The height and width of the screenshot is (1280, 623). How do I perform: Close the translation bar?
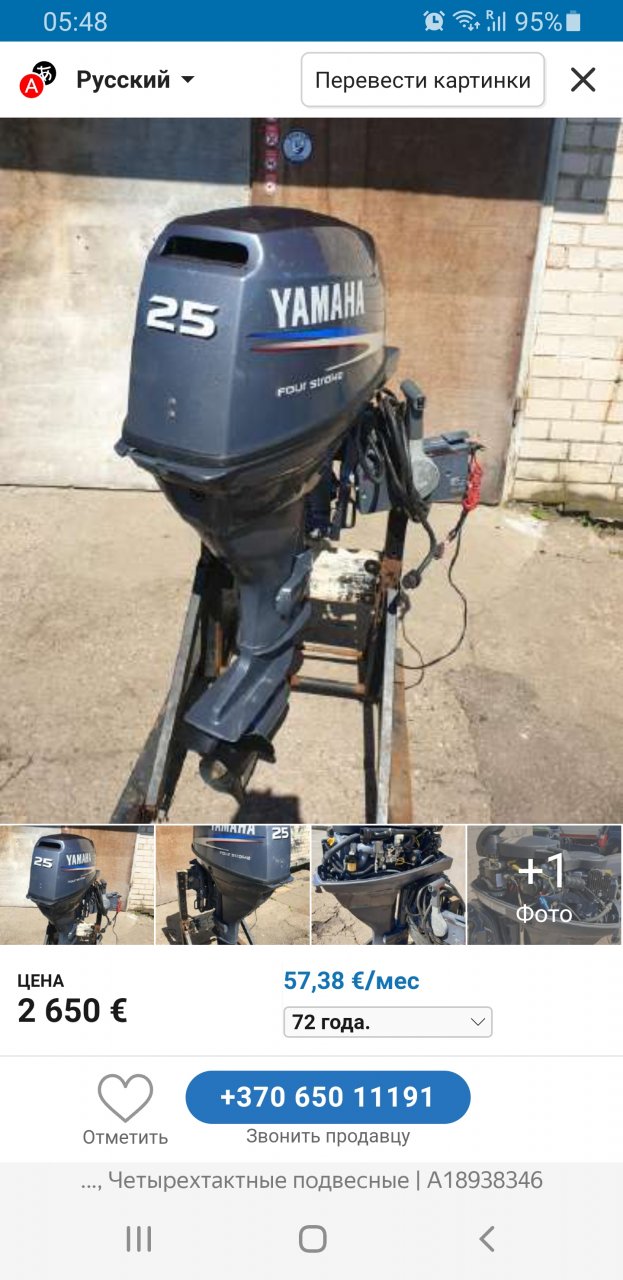point(583,80)
